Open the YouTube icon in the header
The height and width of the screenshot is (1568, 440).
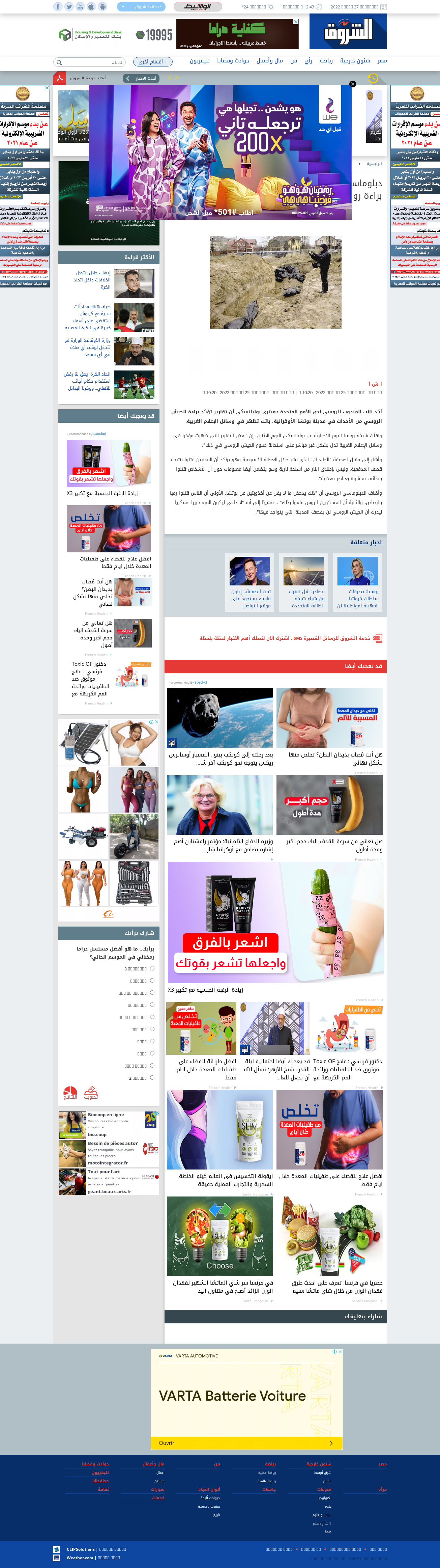pos(80,7)
